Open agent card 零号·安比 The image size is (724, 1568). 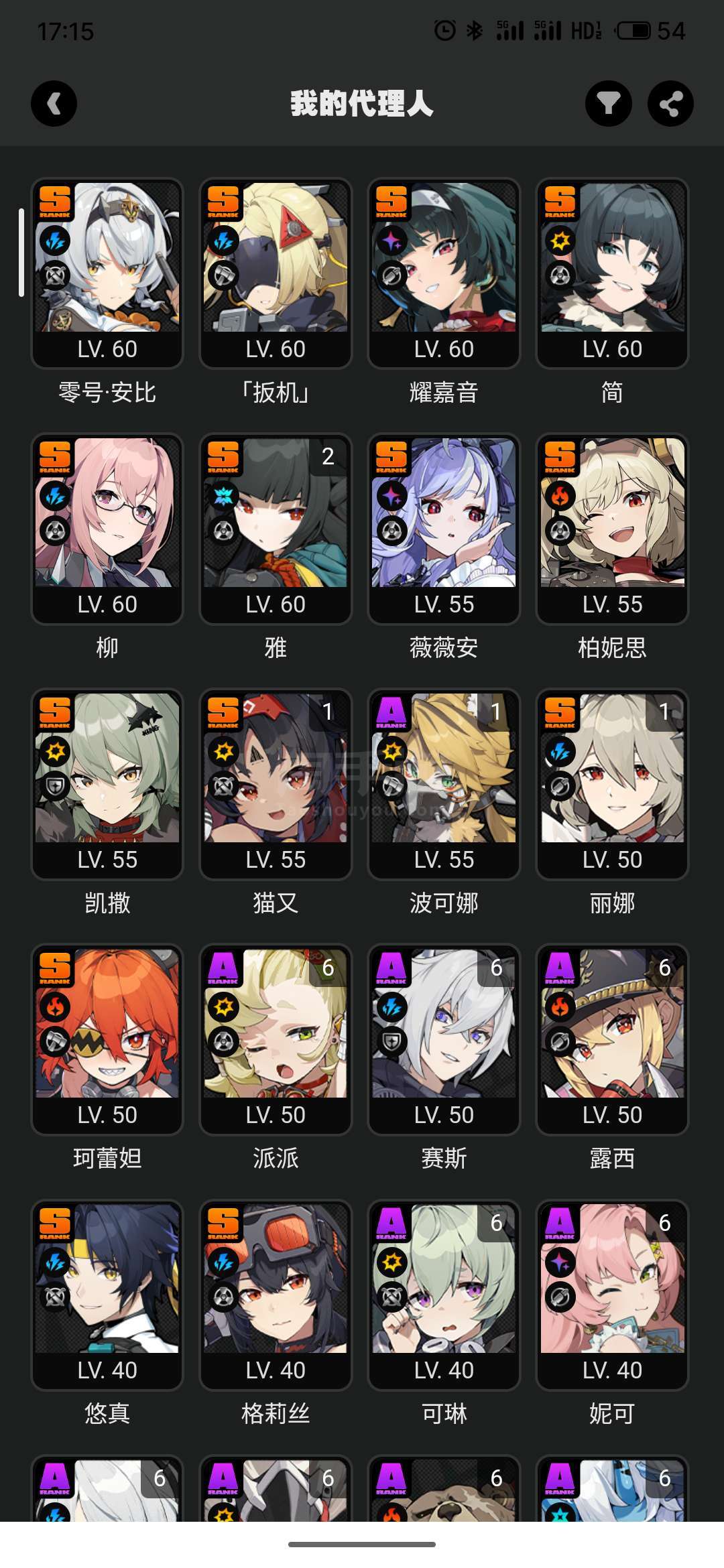107,273
